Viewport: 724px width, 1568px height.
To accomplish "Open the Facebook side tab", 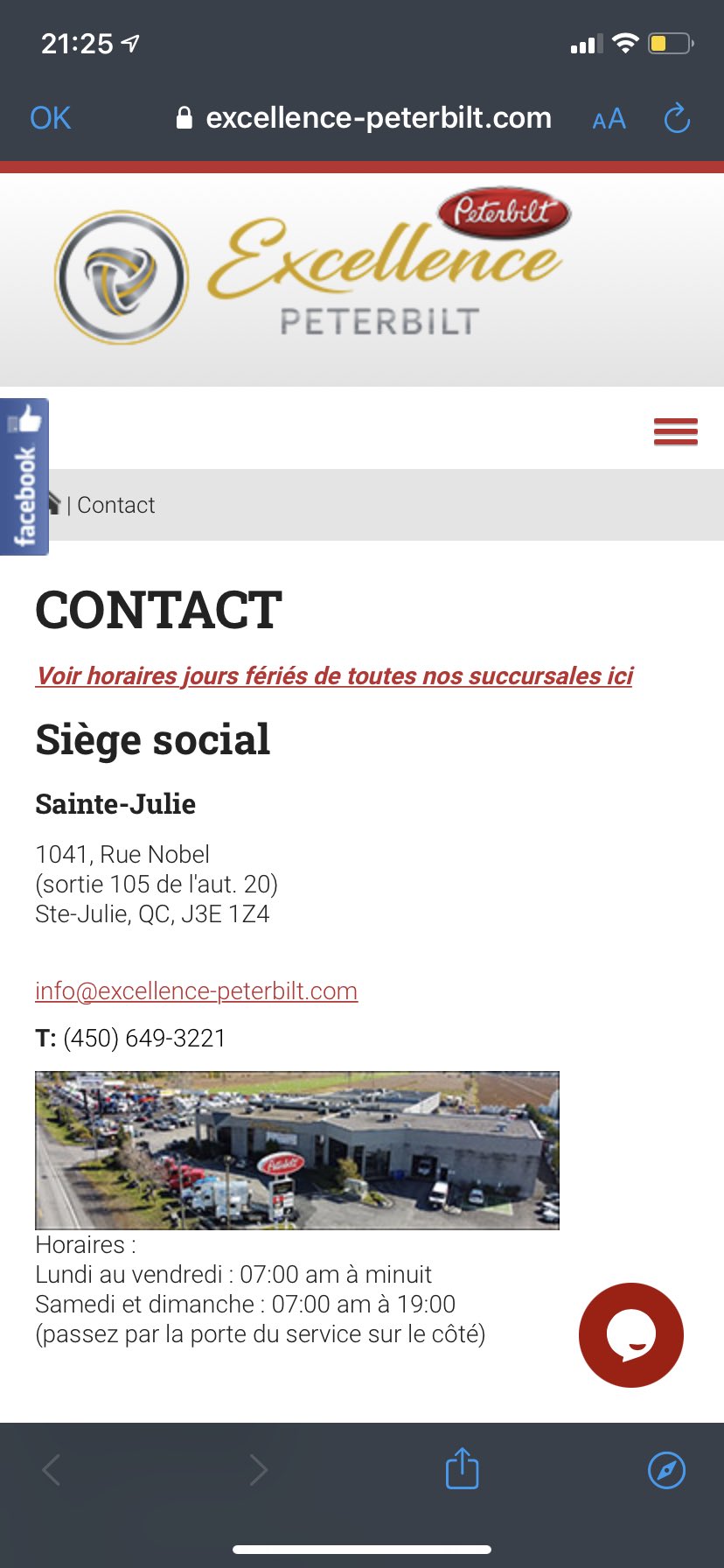I will [x=24, y=477].
